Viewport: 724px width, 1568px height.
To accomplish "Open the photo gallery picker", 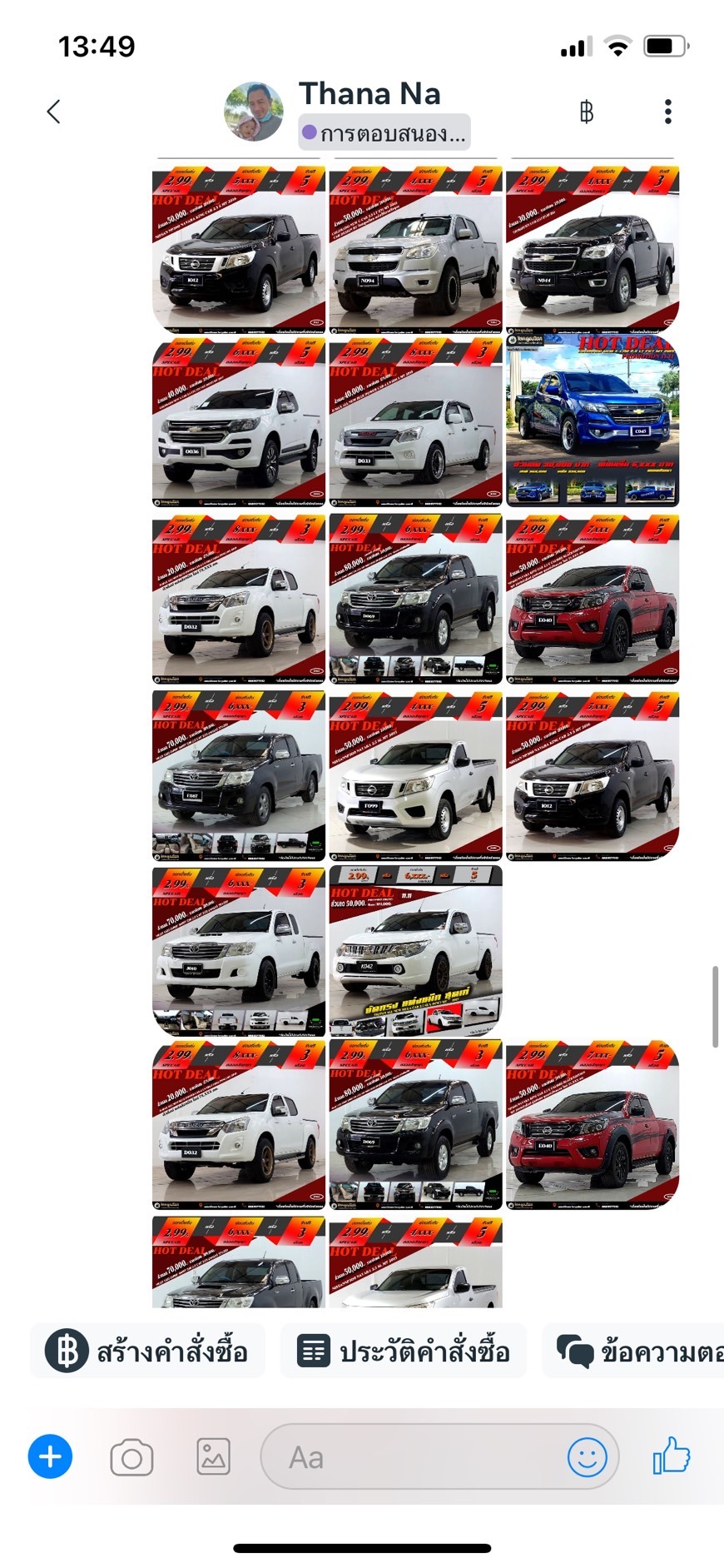I will pos(213,1457).
